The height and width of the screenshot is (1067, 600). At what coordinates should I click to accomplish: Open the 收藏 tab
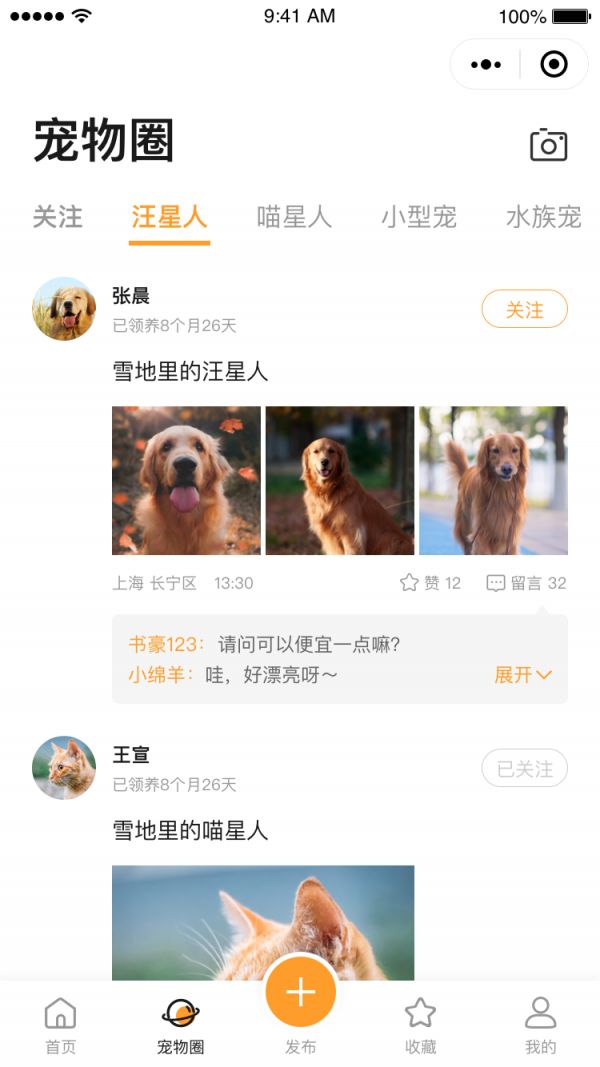tap(420, 1025)
